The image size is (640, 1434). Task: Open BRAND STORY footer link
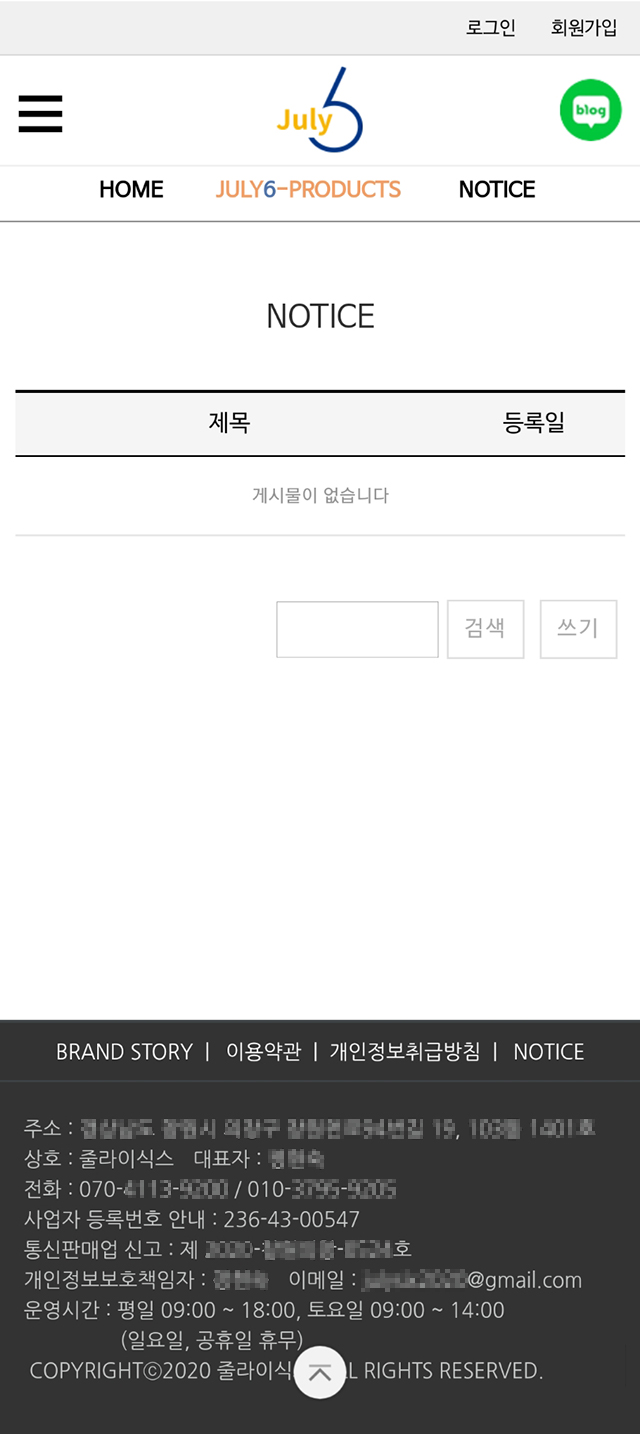(x=124, y=1052)
